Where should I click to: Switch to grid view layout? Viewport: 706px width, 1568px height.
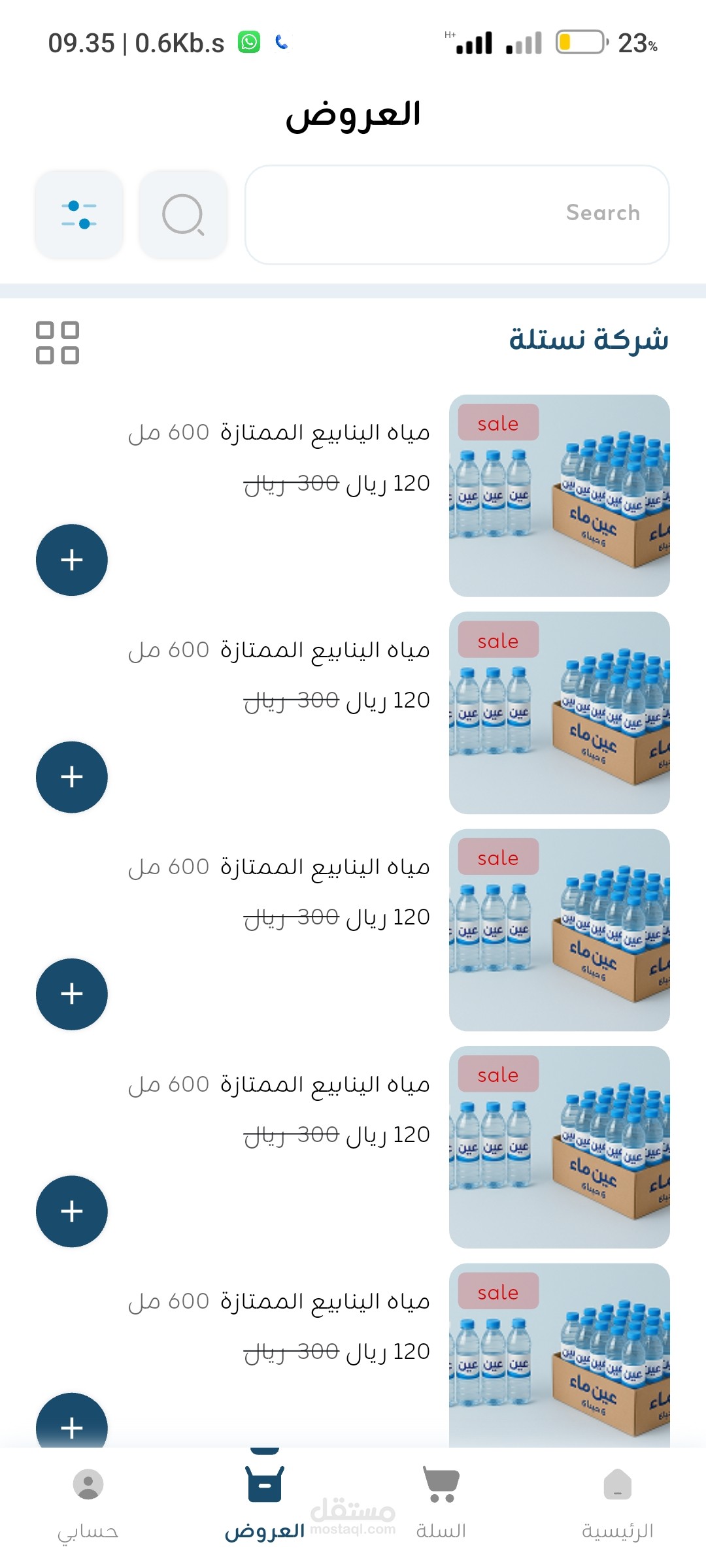[58, 342]
